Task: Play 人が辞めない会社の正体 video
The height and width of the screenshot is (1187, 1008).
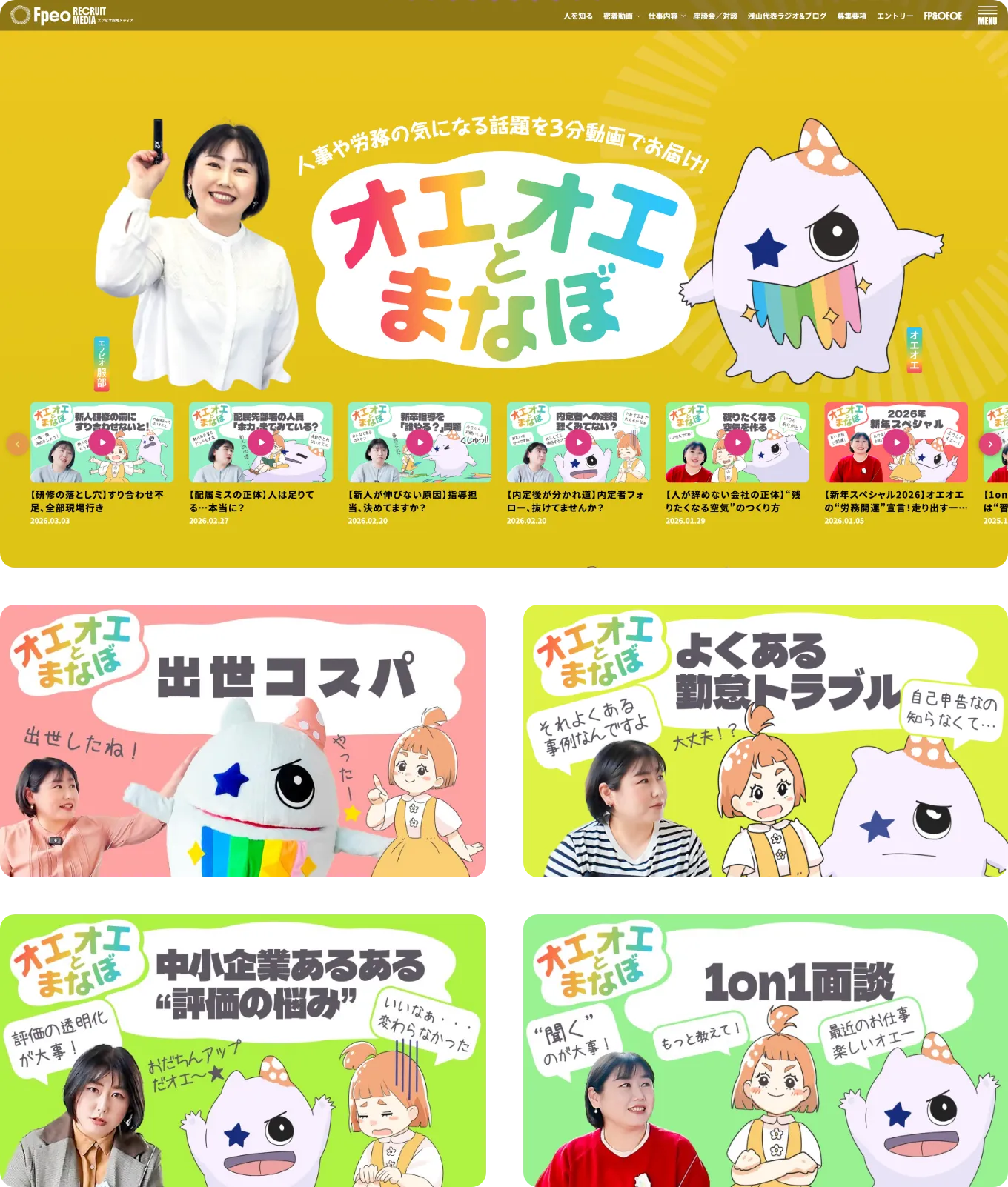Action: click(737, 442)
